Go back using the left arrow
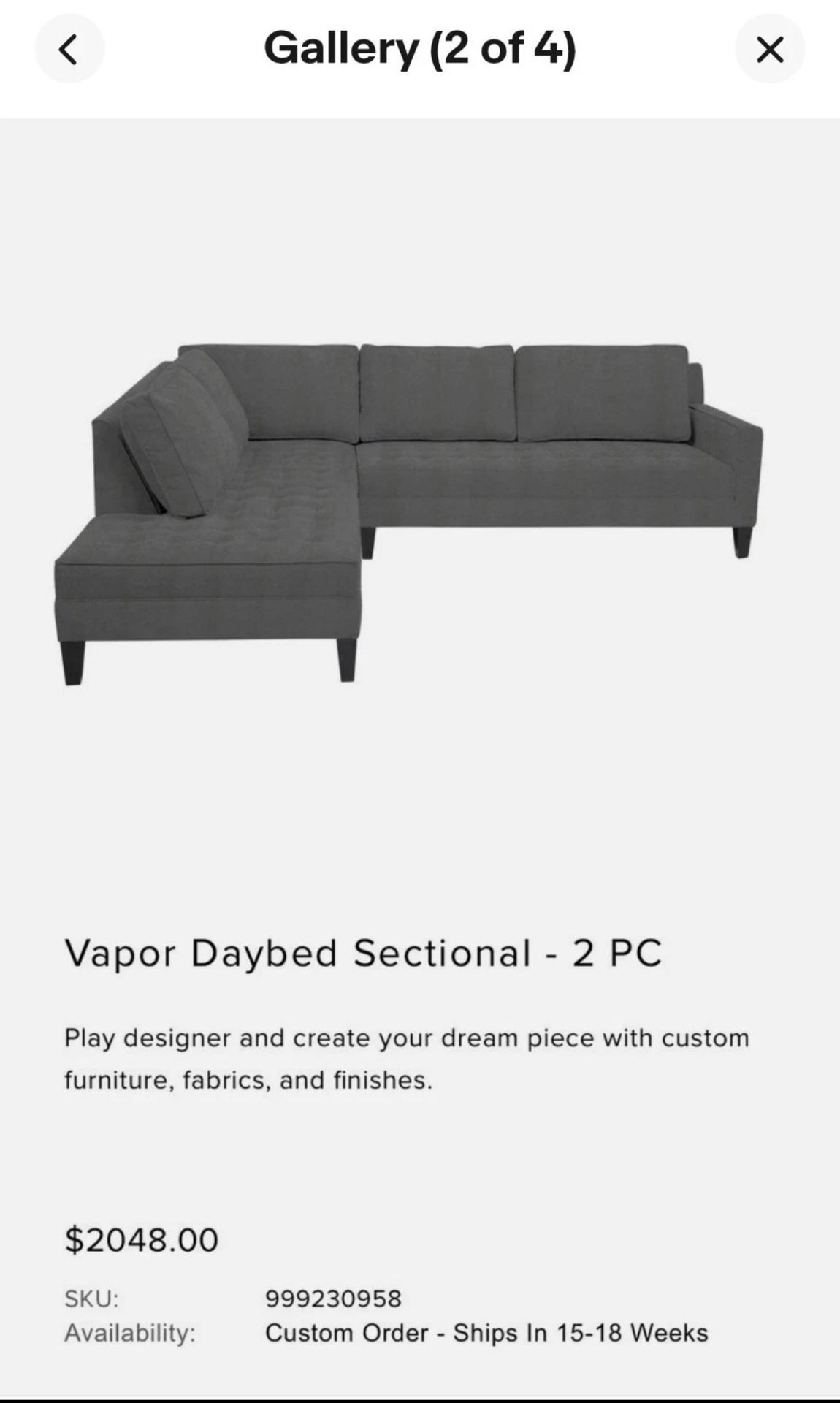The width and height of the screenshot is (840, 1403). pos(69,50)
